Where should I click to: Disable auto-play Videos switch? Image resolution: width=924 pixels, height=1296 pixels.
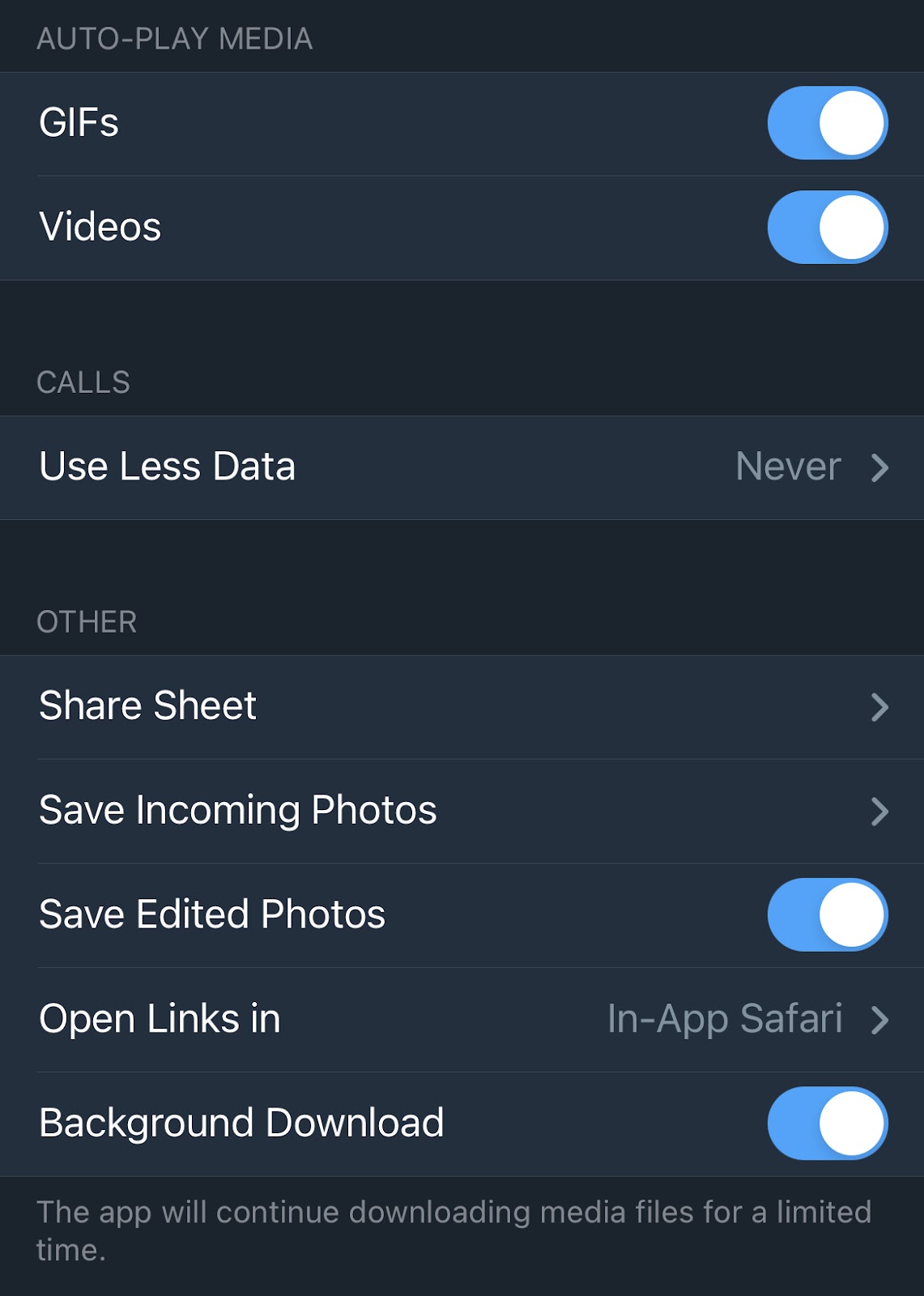coord(827,227)
